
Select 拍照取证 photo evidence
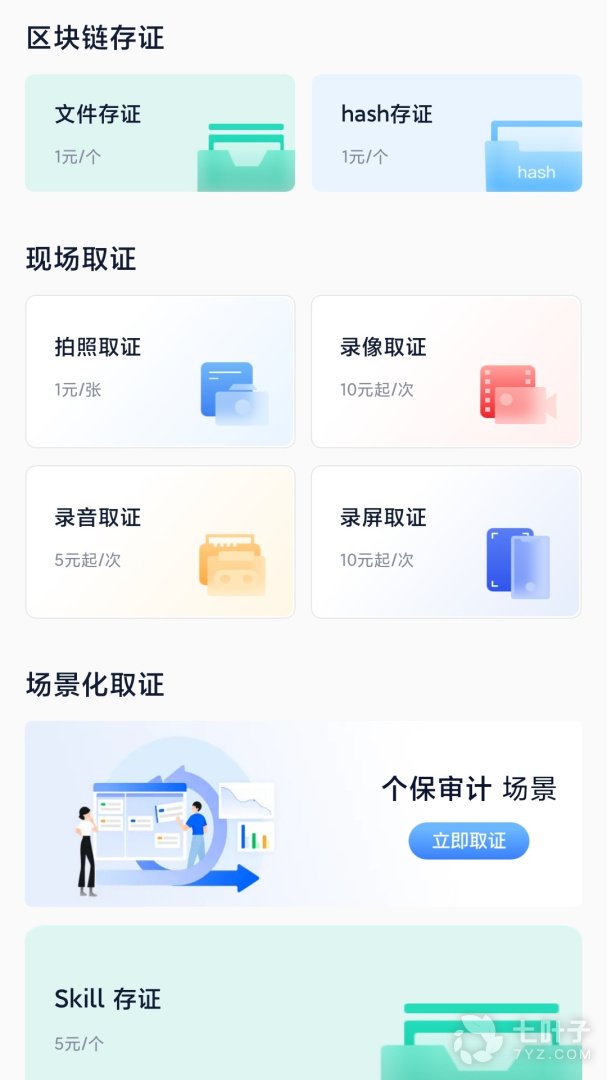(x=160, y=371)
